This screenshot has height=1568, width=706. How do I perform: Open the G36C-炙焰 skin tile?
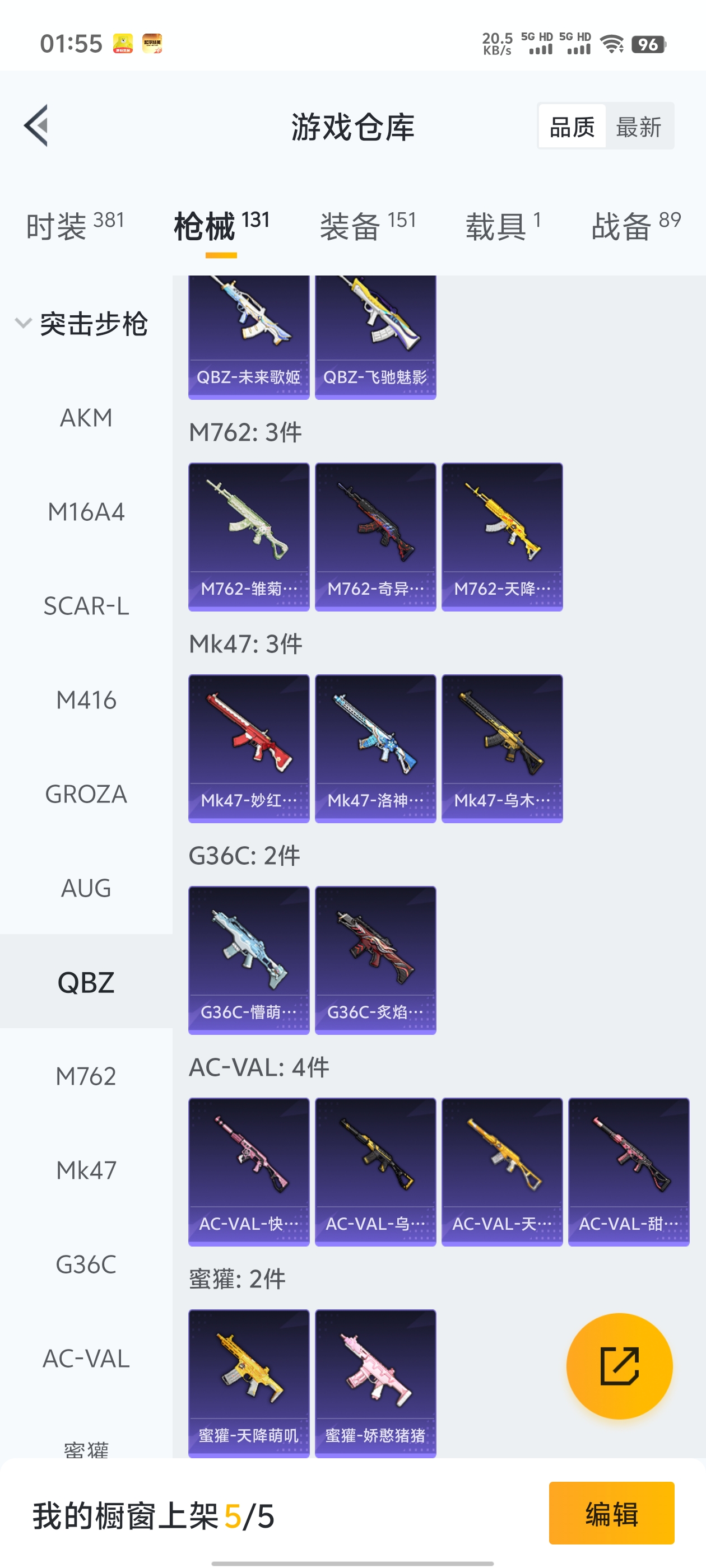[375, 960]
